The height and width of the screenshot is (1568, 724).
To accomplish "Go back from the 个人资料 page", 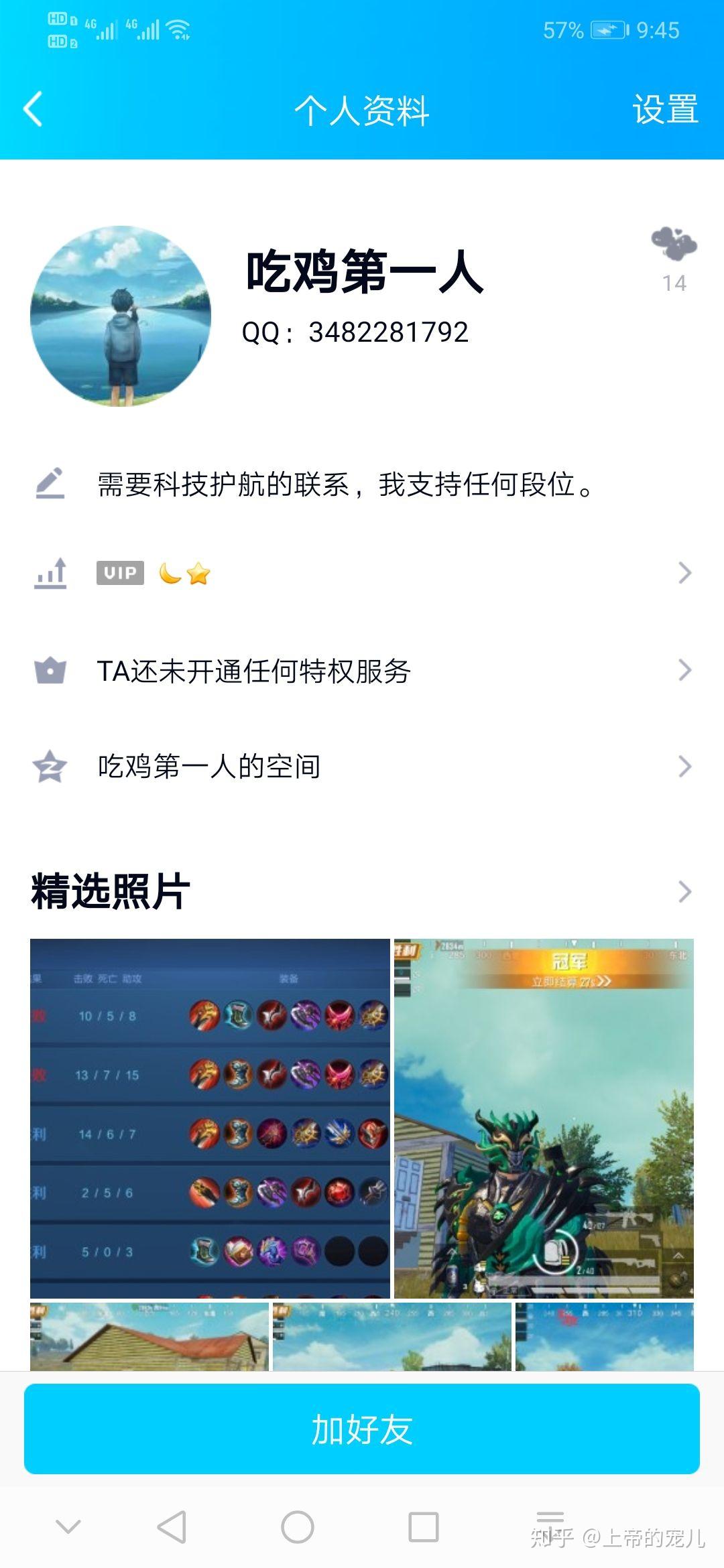I will [x=34, y=109].
